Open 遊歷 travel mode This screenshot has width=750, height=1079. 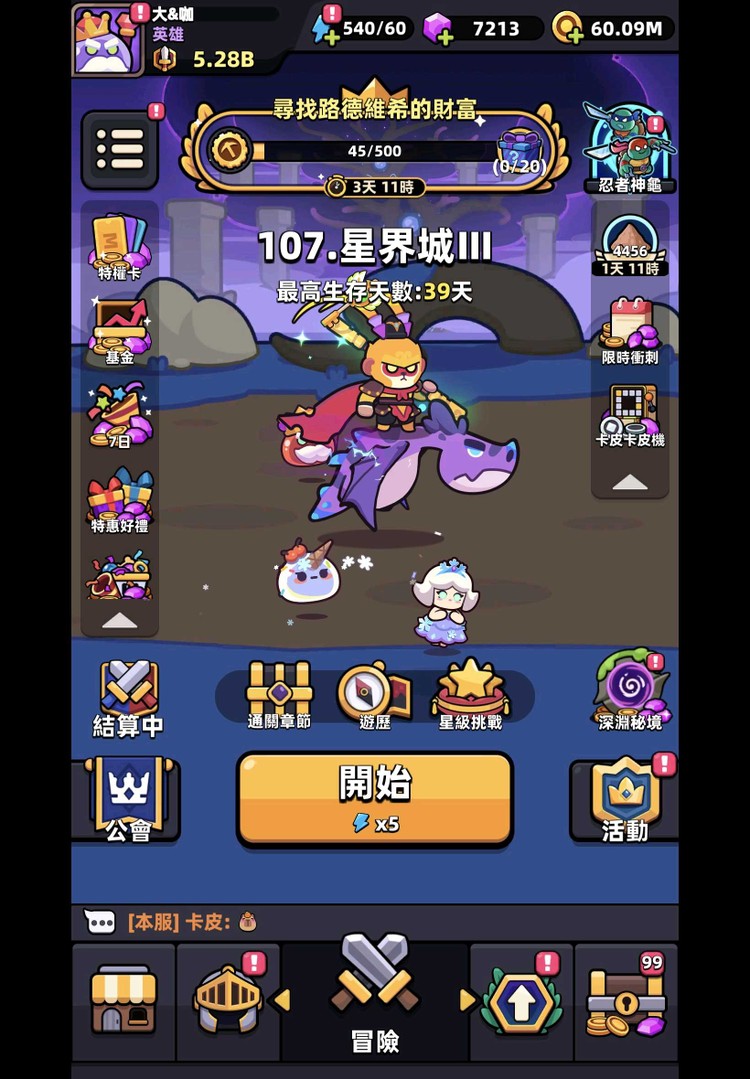tap(374, 695)
